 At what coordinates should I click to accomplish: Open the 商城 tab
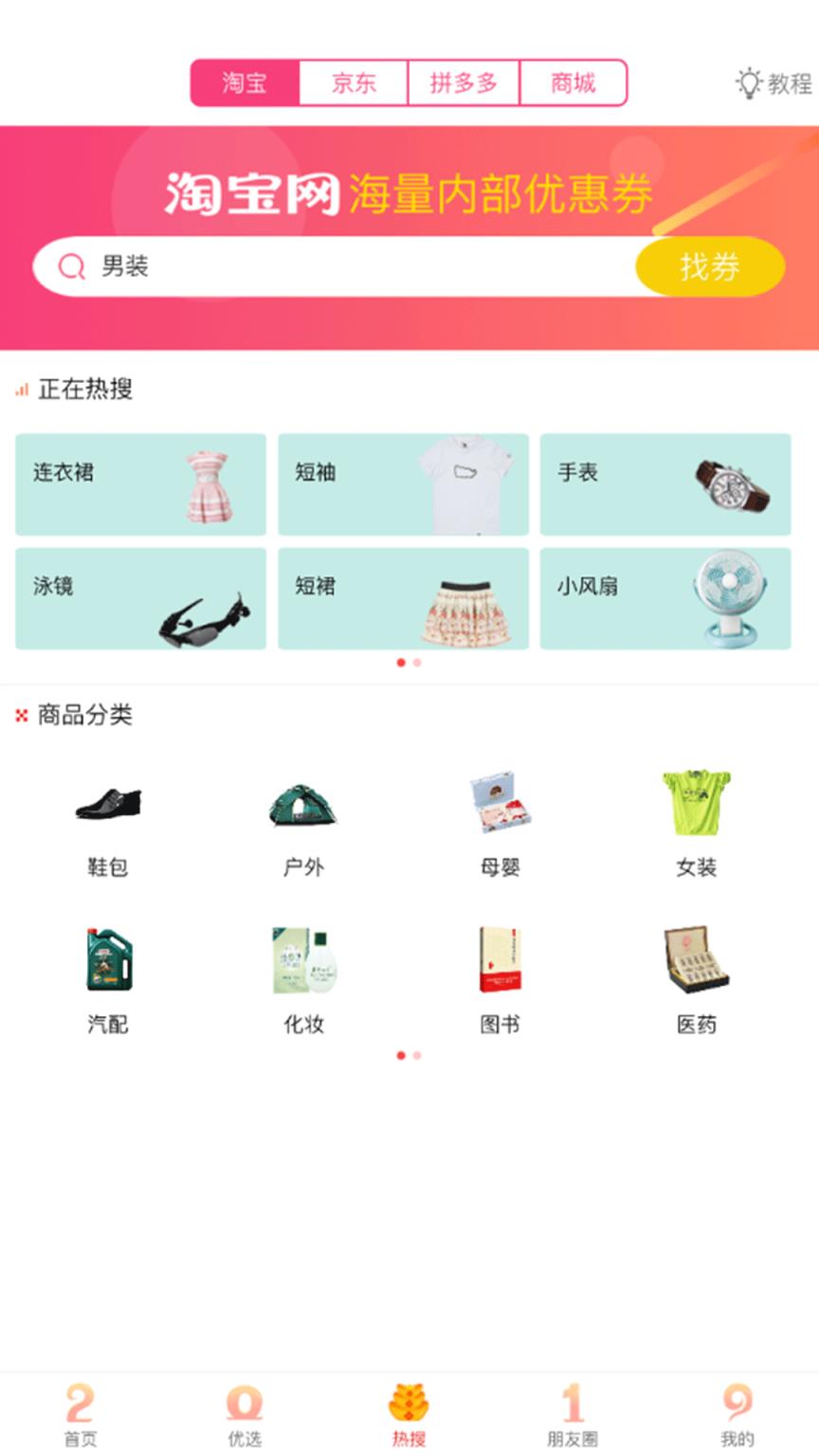pos(573,82)
